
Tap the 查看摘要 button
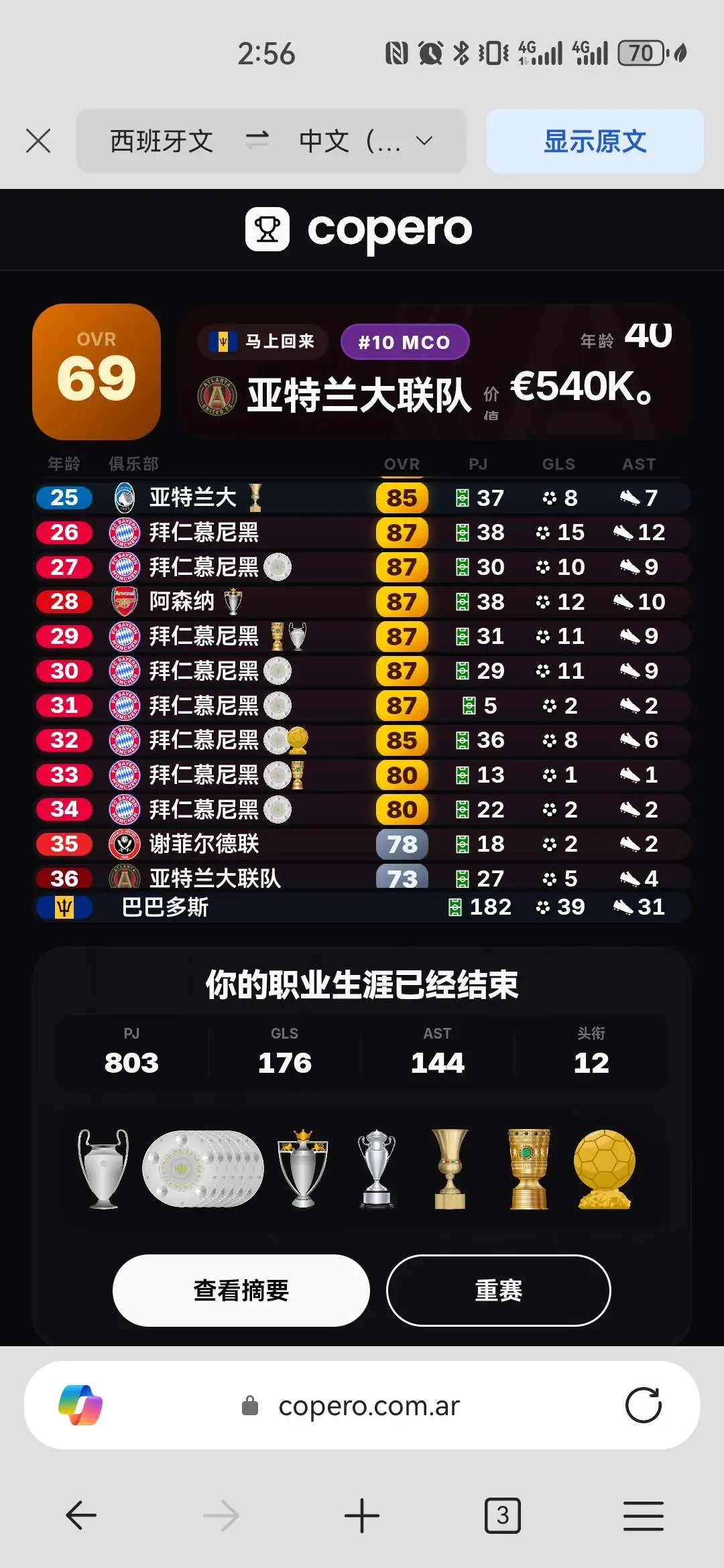pos(241,1290)
